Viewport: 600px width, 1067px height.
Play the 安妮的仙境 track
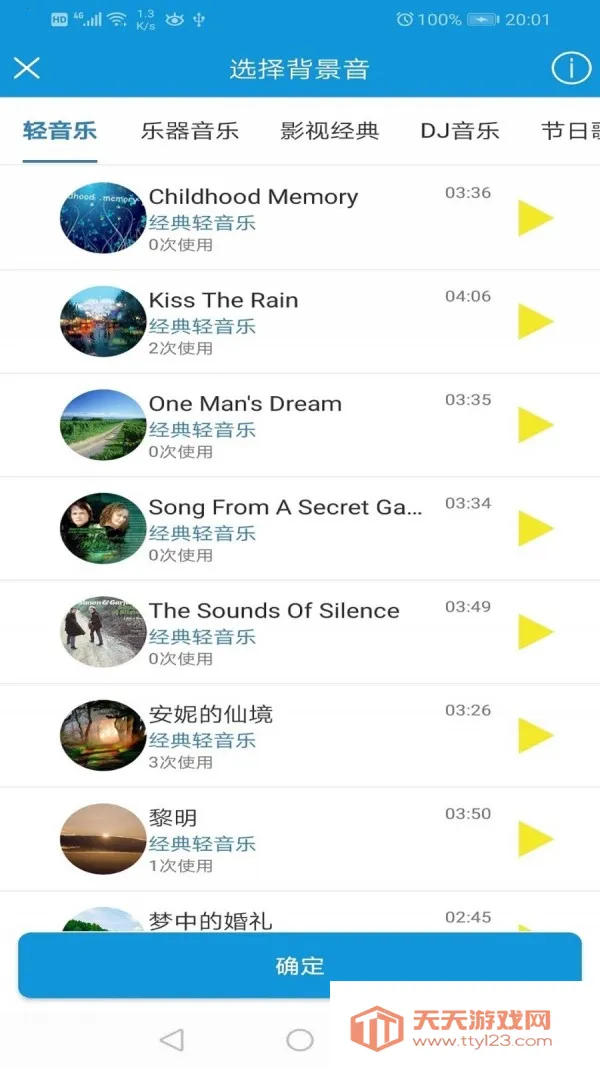(535, 736)
